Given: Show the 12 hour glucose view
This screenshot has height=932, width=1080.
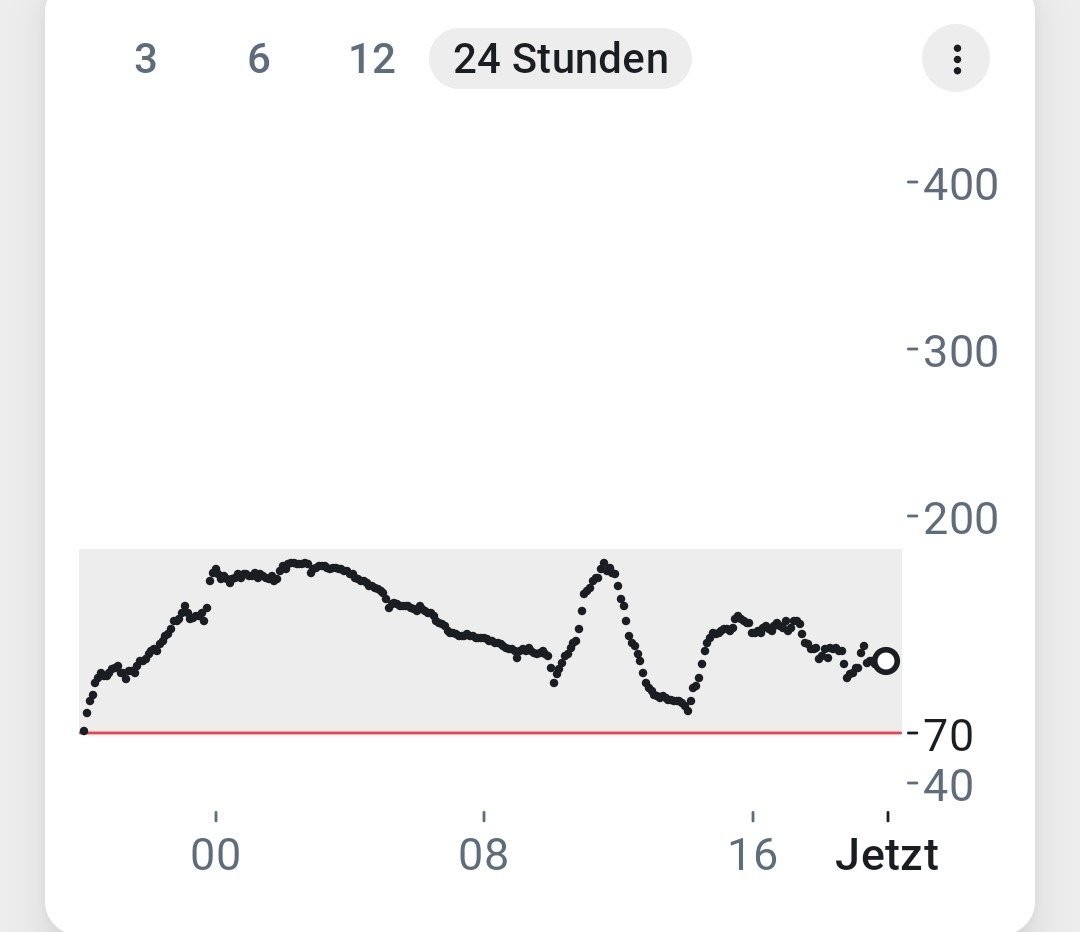Looking at the screenshot, I should (372, 59).
